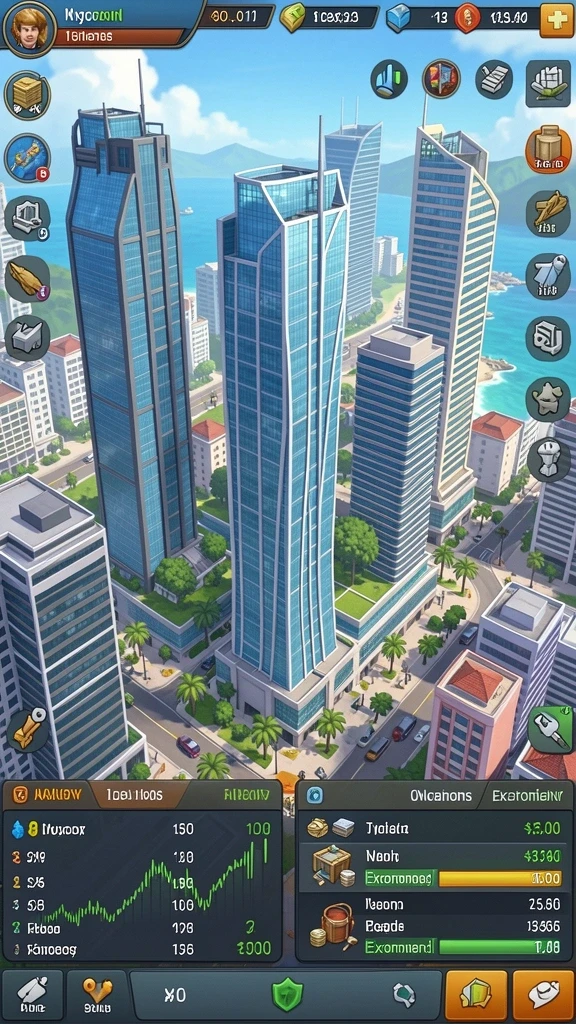
Task: Tap the orange package icon on right
Action: point(549,149)
